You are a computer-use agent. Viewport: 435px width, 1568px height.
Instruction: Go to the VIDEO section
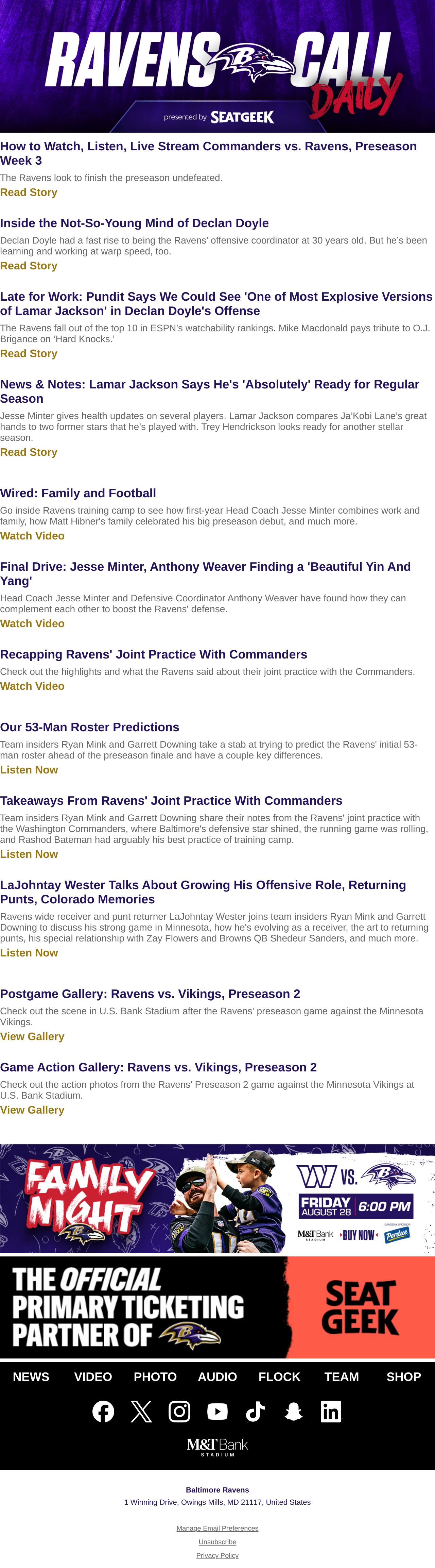93,1376
